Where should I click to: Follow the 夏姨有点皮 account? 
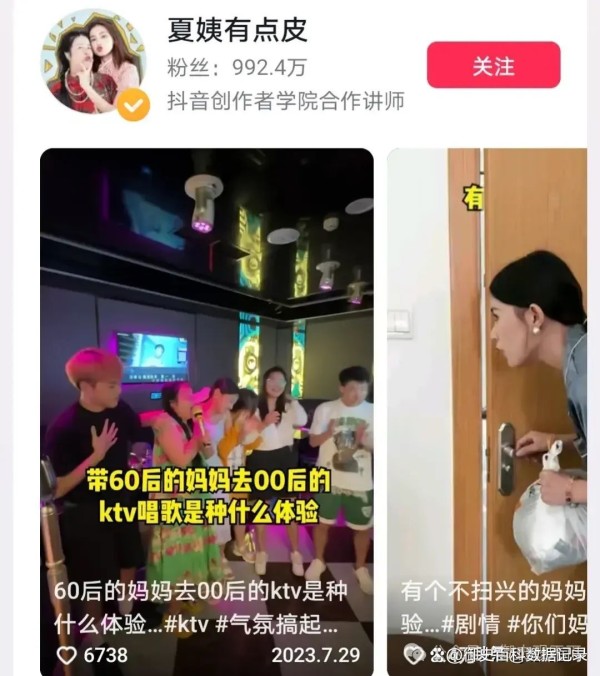pyautogui.click(x=493, y=66)
